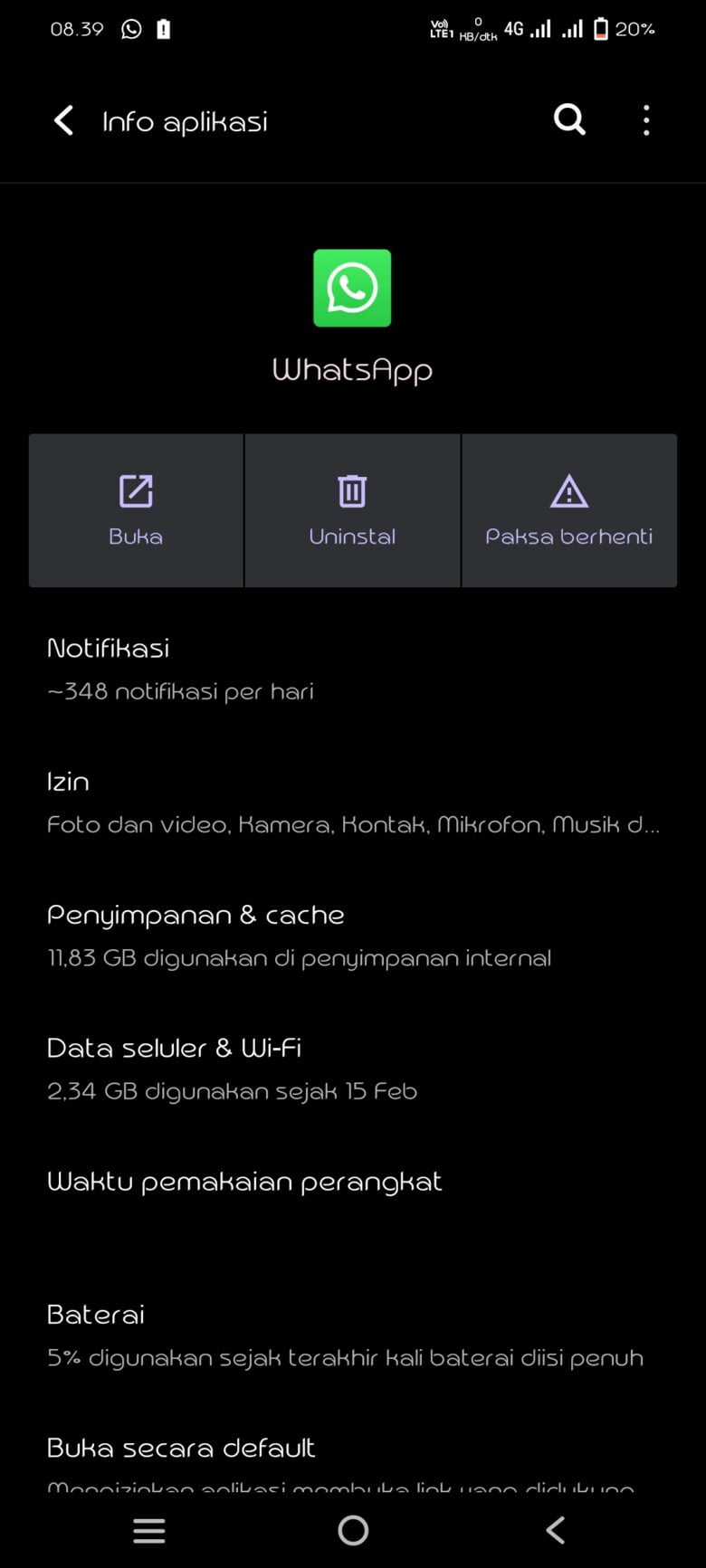Tap the back button in navigation bar
Viewport: 706px width, 1568px height.
555,1530
